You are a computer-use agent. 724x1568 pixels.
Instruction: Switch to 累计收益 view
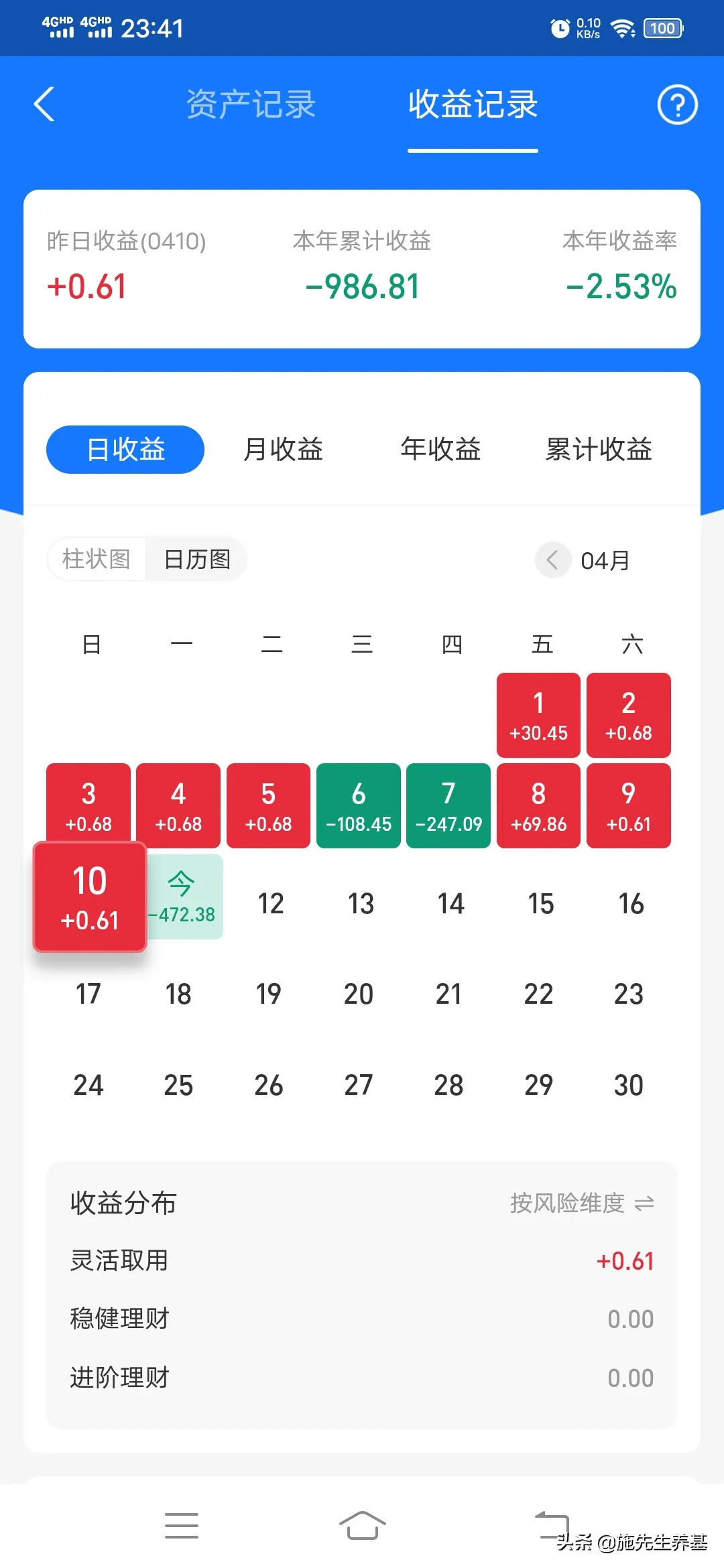(x=598, y=449)
